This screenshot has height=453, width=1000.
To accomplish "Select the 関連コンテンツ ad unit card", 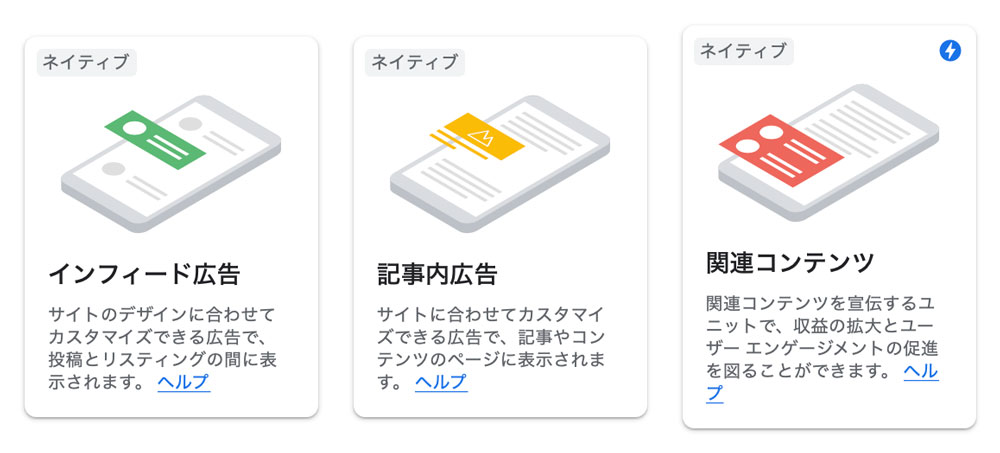I will click(829, 226).
